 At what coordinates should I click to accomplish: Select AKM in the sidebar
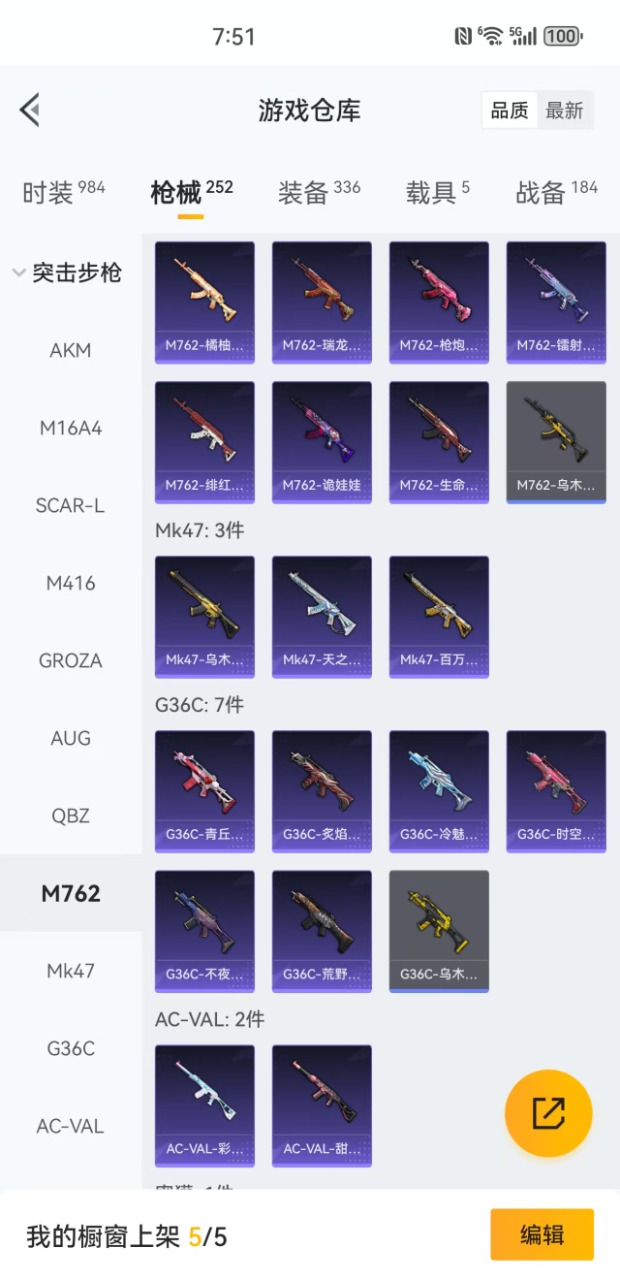(x=70, y=350)
